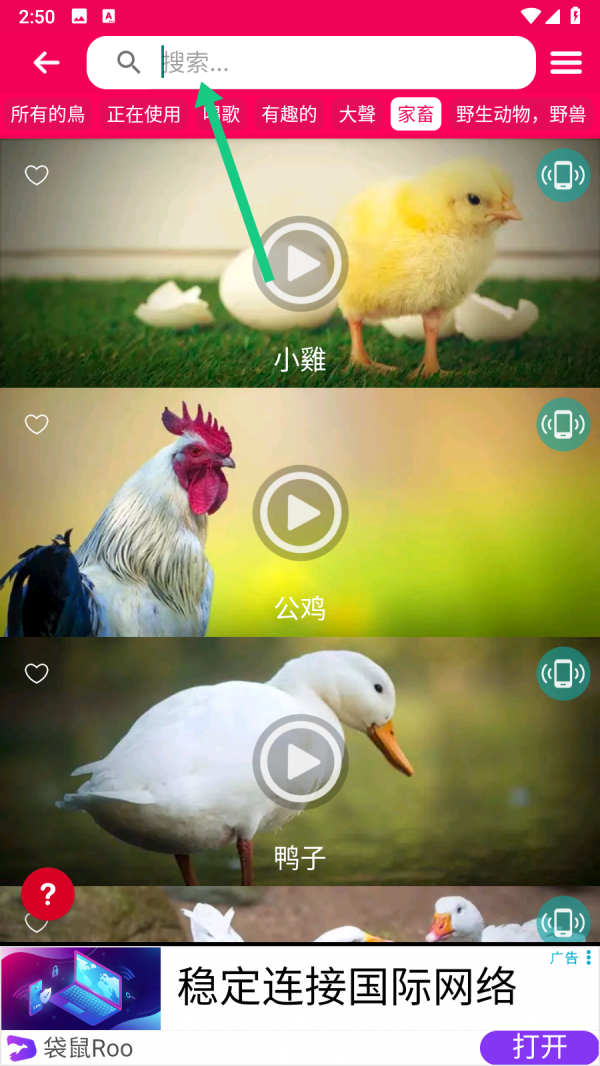Viewport: 600px width, 1066px height.
Task: Play the 公鸡 sound
Action: (300, 513)
